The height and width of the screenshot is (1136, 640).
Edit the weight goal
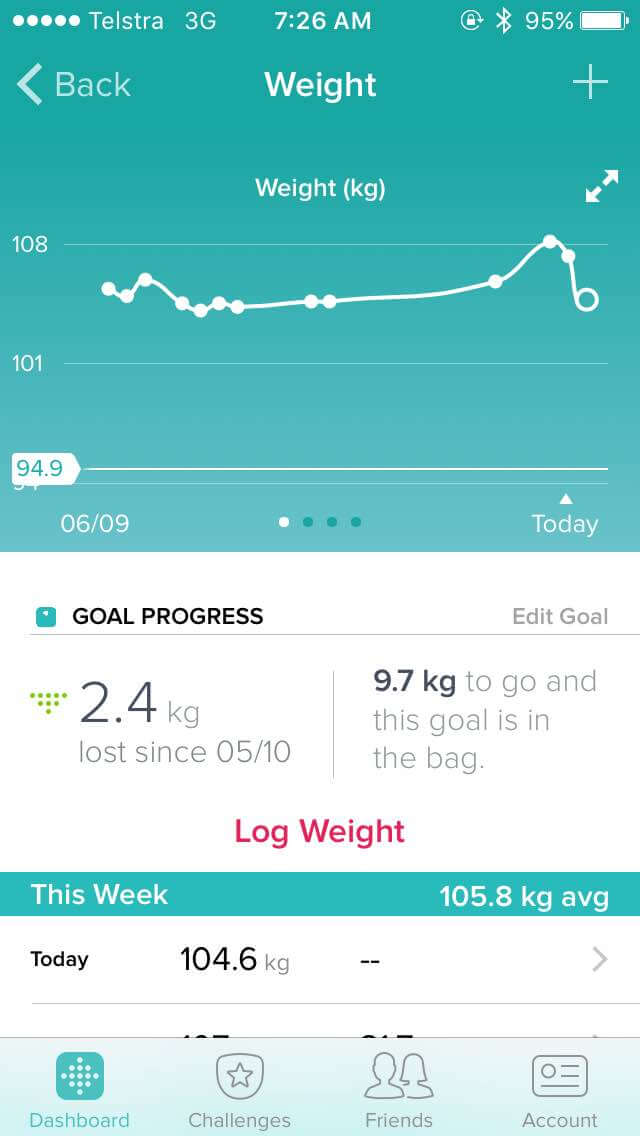[559, 616]
